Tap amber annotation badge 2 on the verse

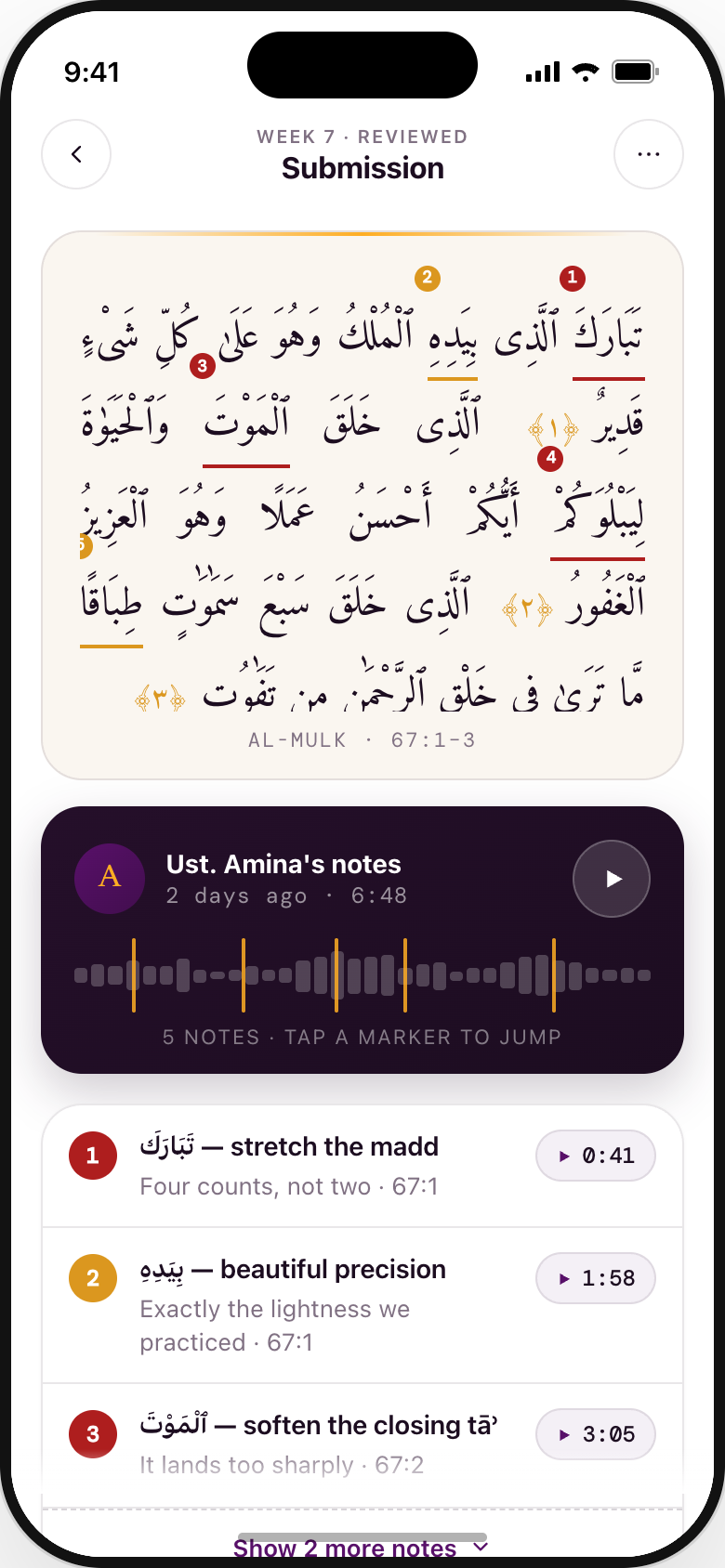point(428,278)
